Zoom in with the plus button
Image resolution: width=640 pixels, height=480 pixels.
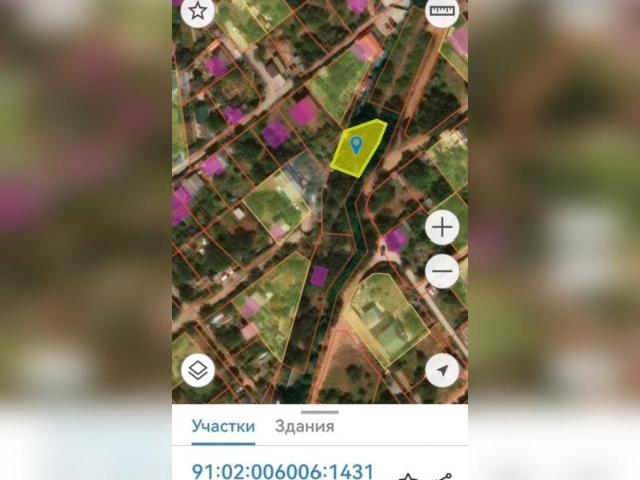tap(442, 227)
